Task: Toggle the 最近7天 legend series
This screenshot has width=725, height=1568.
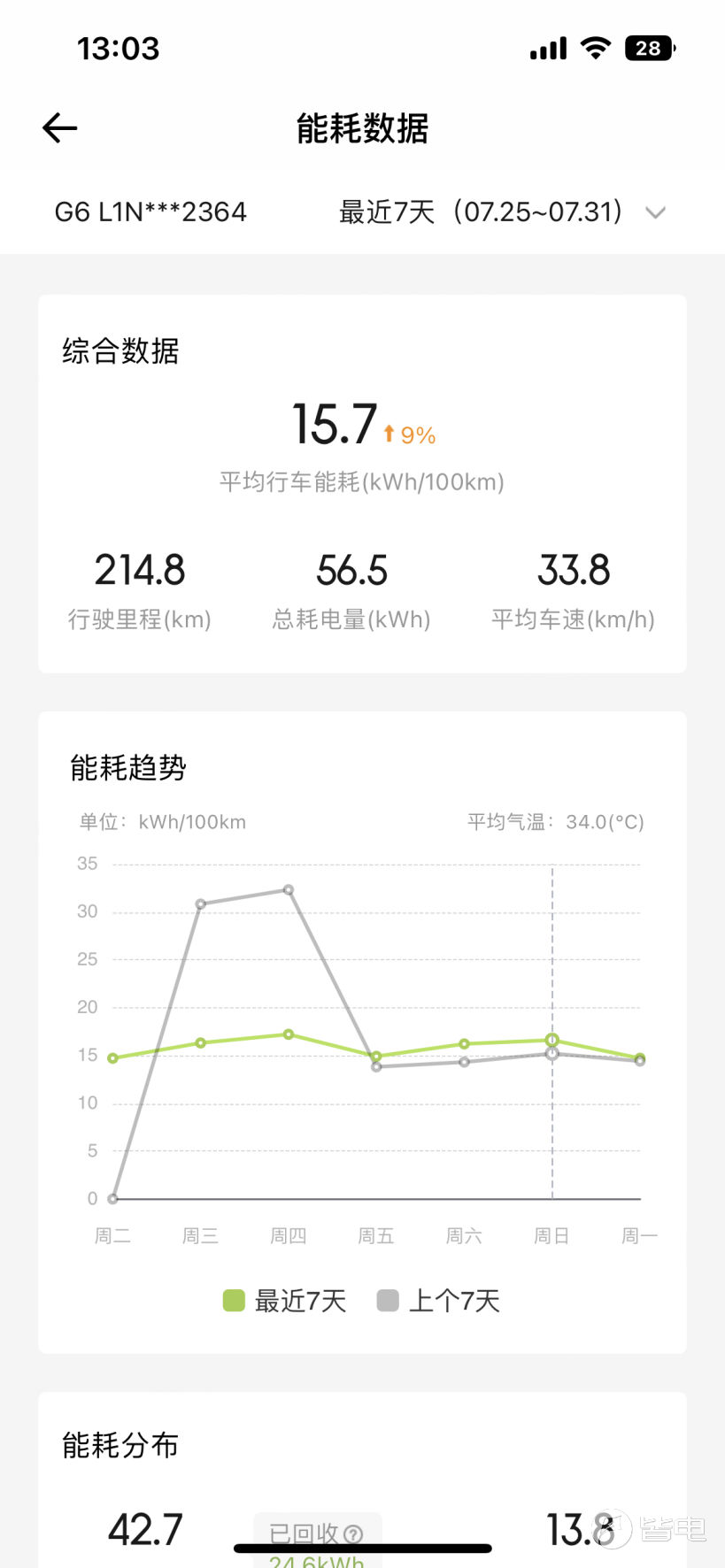Action: (x=284, y=1301)
